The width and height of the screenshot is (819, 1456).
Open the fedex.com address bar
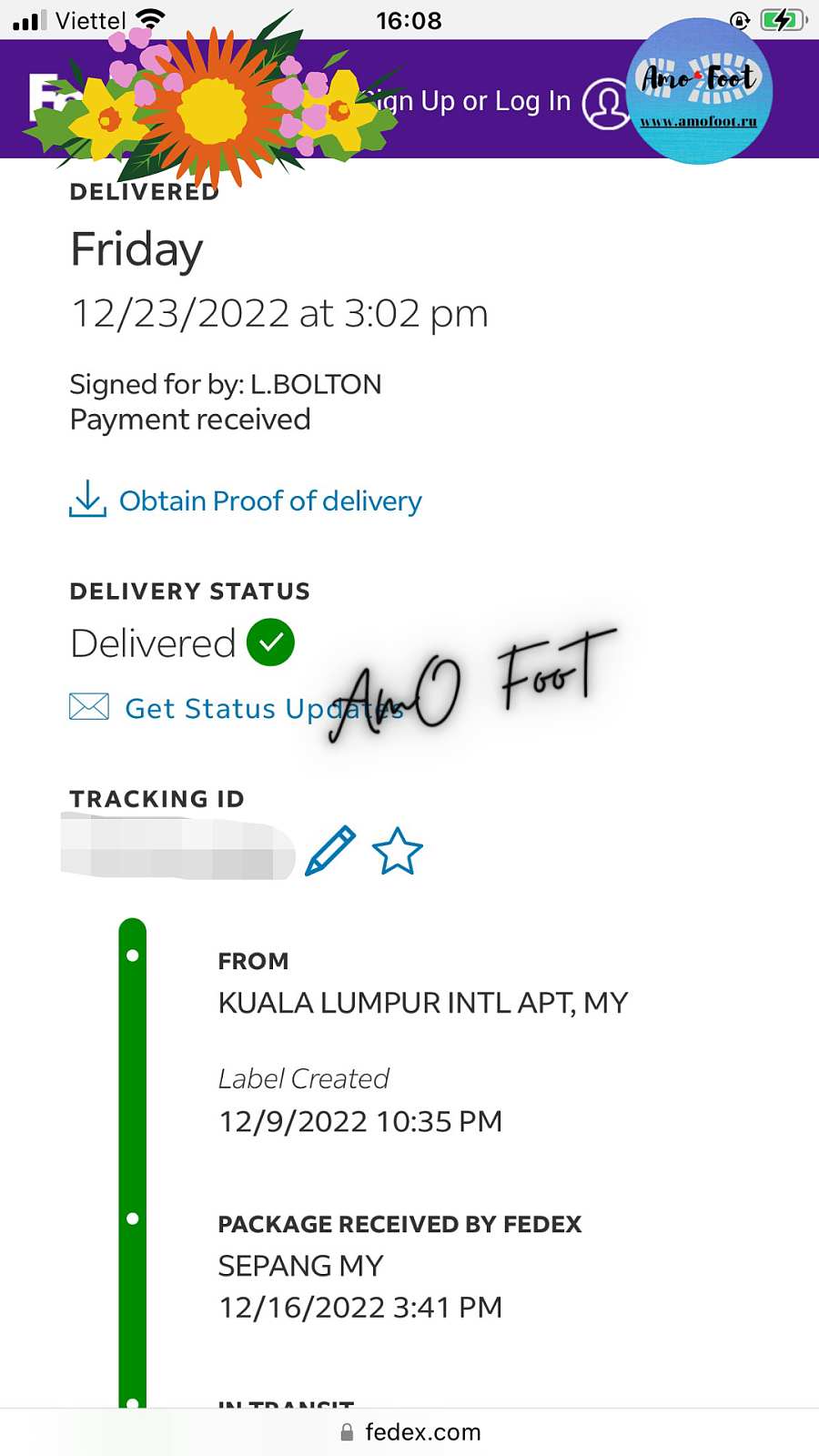[x=409, y=1432]
